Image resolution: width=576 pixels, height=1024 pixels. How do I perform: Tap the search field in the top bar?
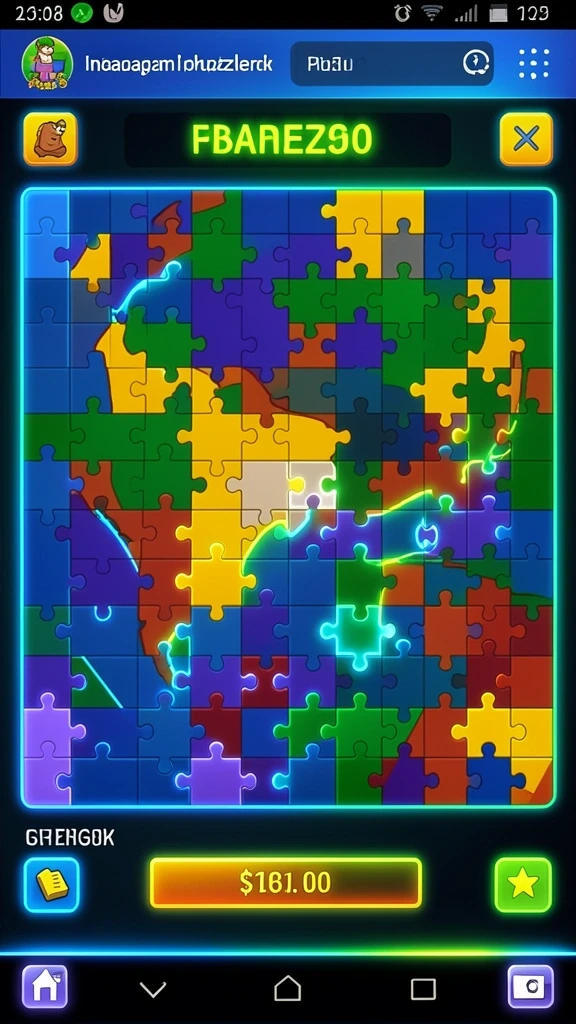[391, 63]
